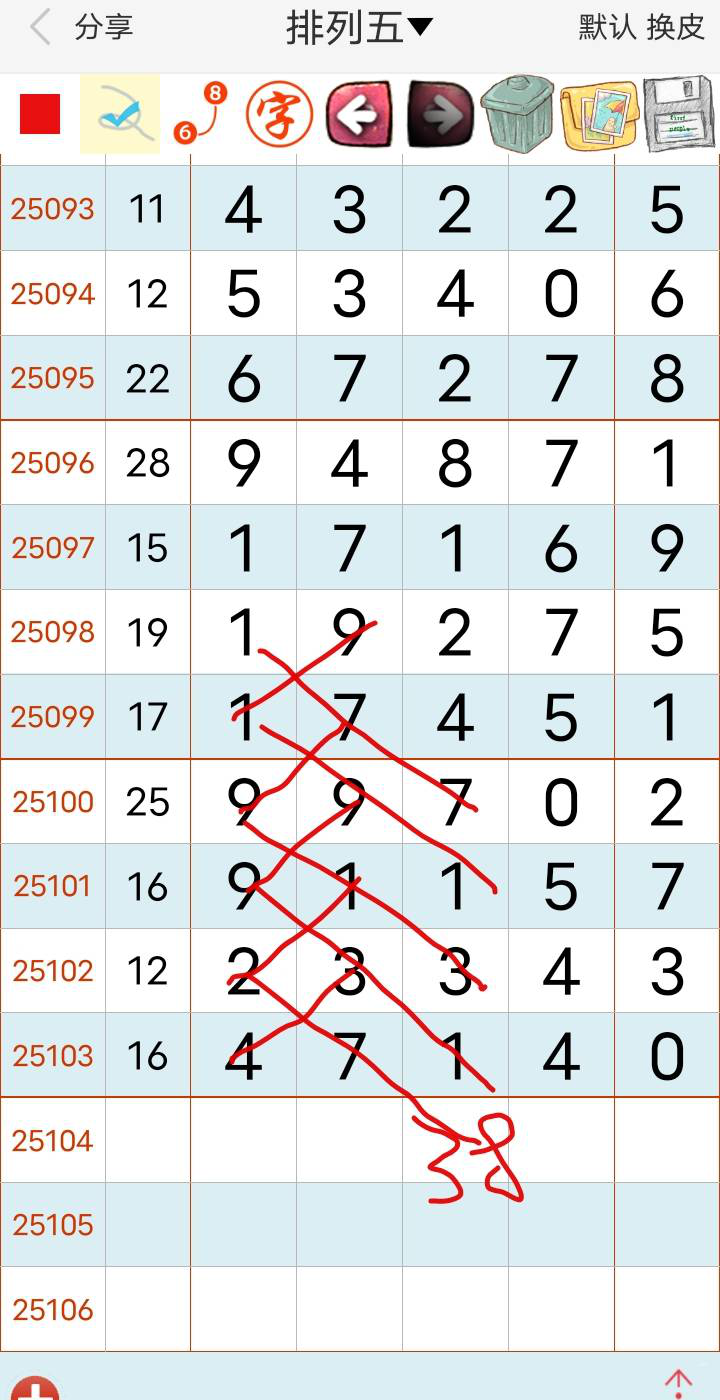The image size is (720, 1400).
Task: Undo the last stroke with left arrow
Action: (359, 114)
